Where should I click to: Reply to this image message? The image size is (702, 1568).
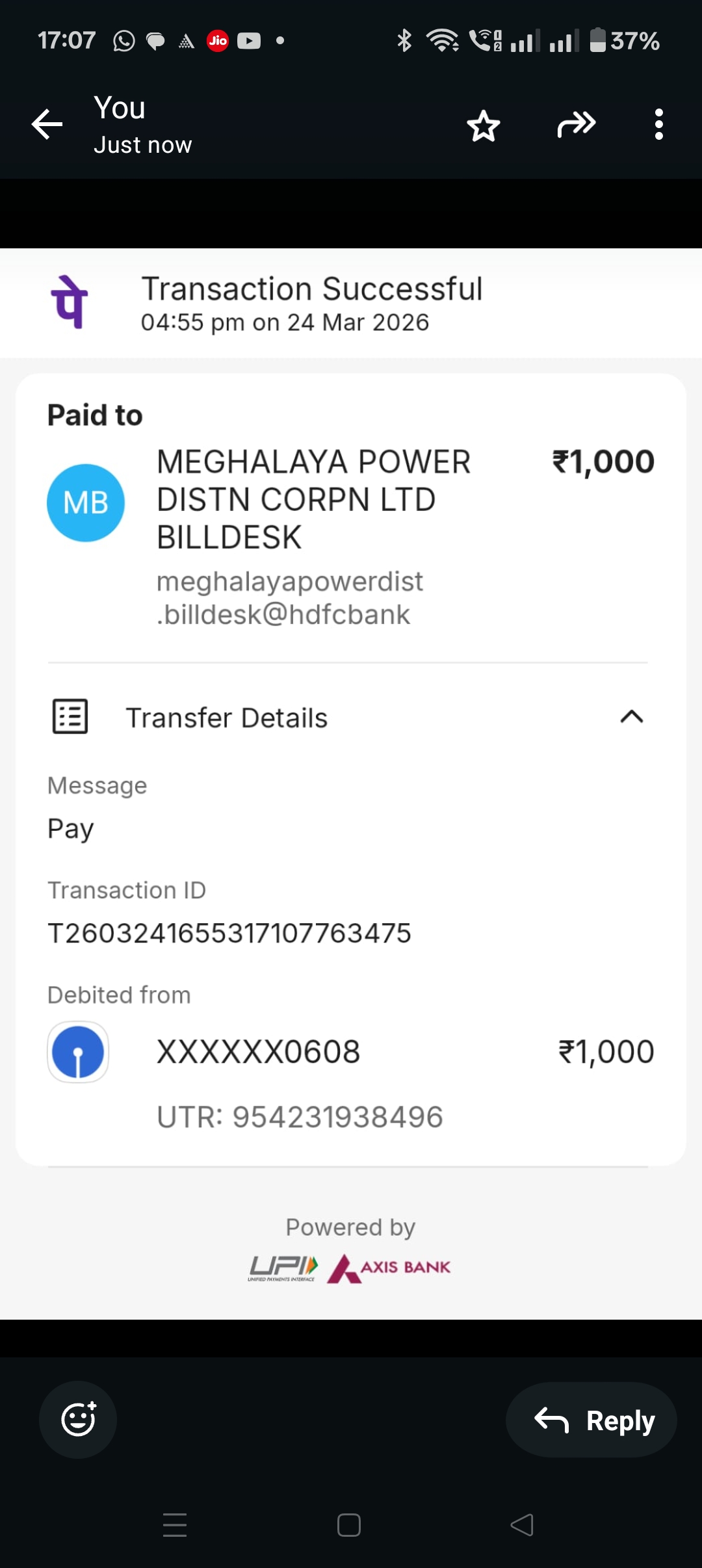pyautogui.click(x=591, y=1420)
